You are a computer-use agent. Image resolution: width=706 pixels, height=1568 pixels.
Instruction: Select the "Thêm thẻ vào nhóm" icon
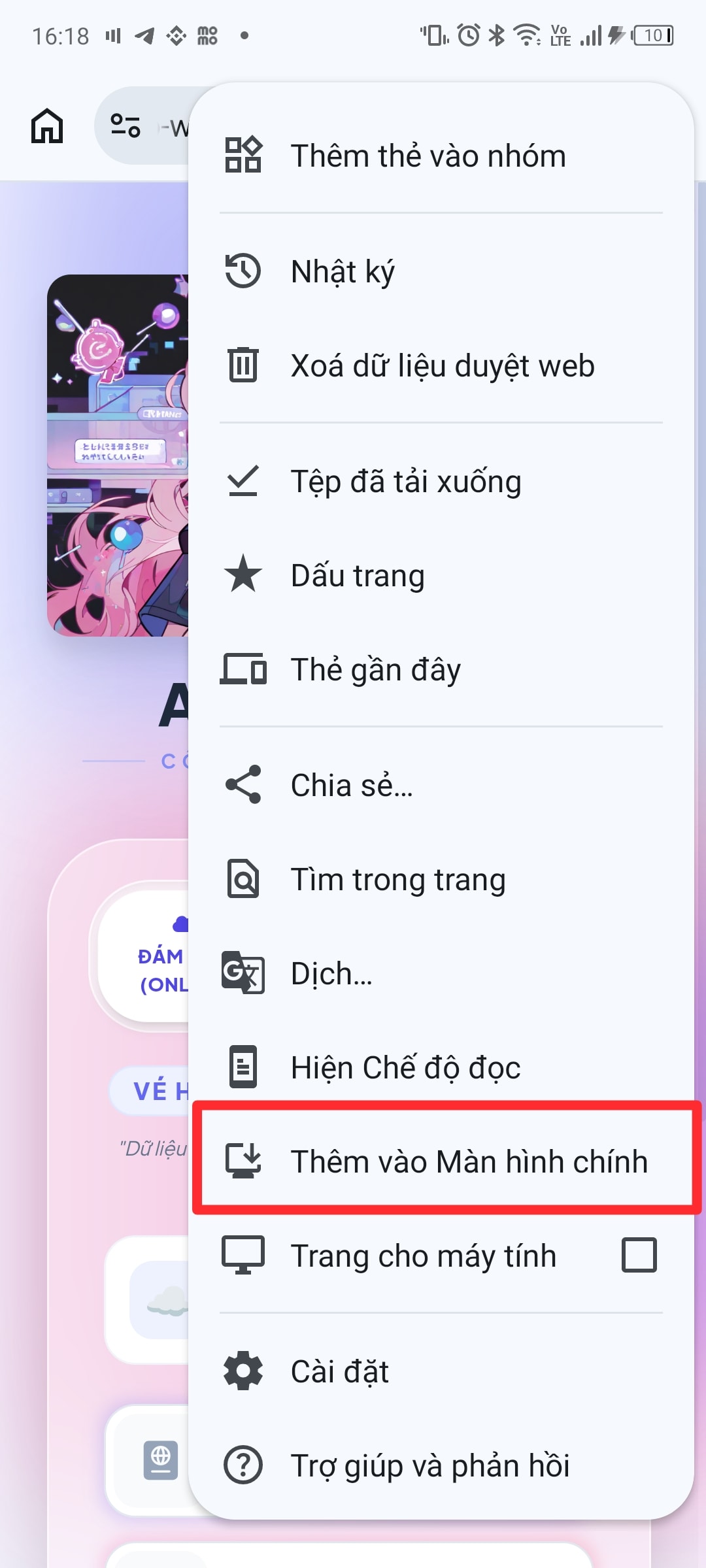[243, 156]
